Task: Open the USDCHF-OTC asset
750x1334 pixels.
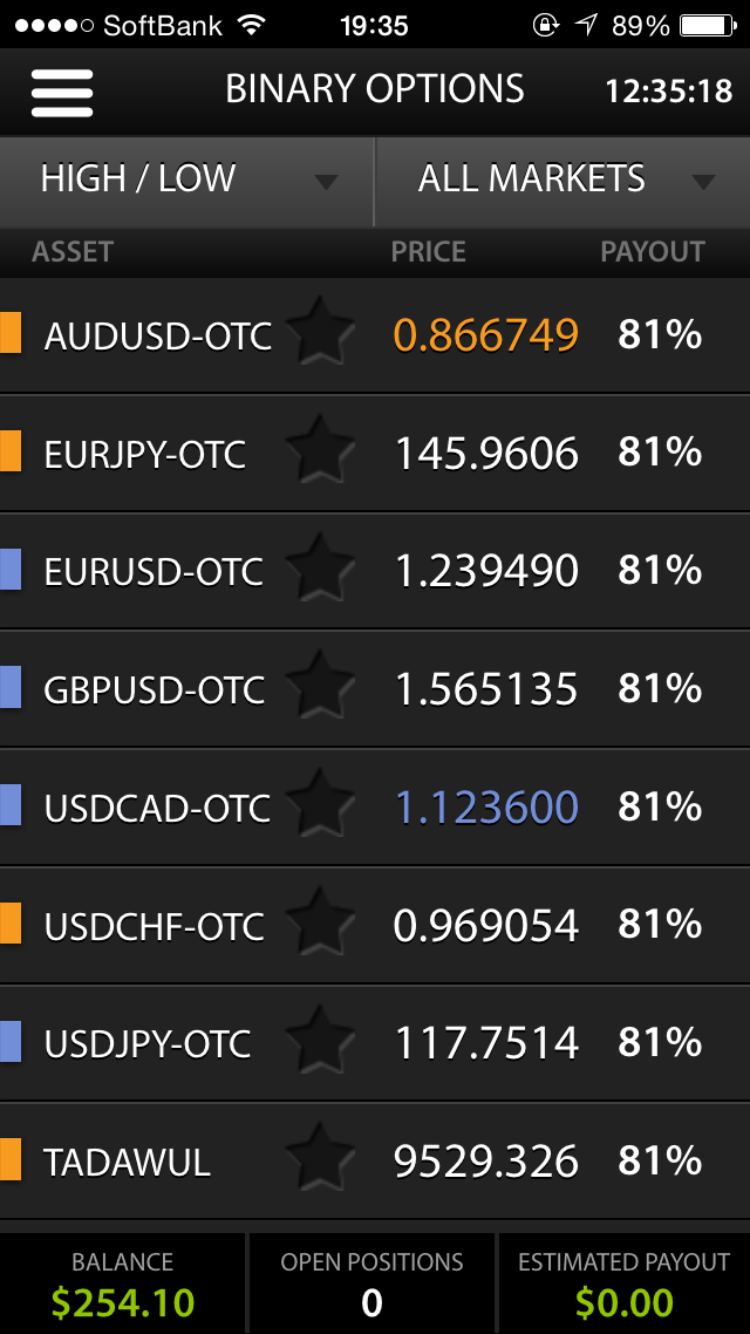Action: click(x=375, y=925)
